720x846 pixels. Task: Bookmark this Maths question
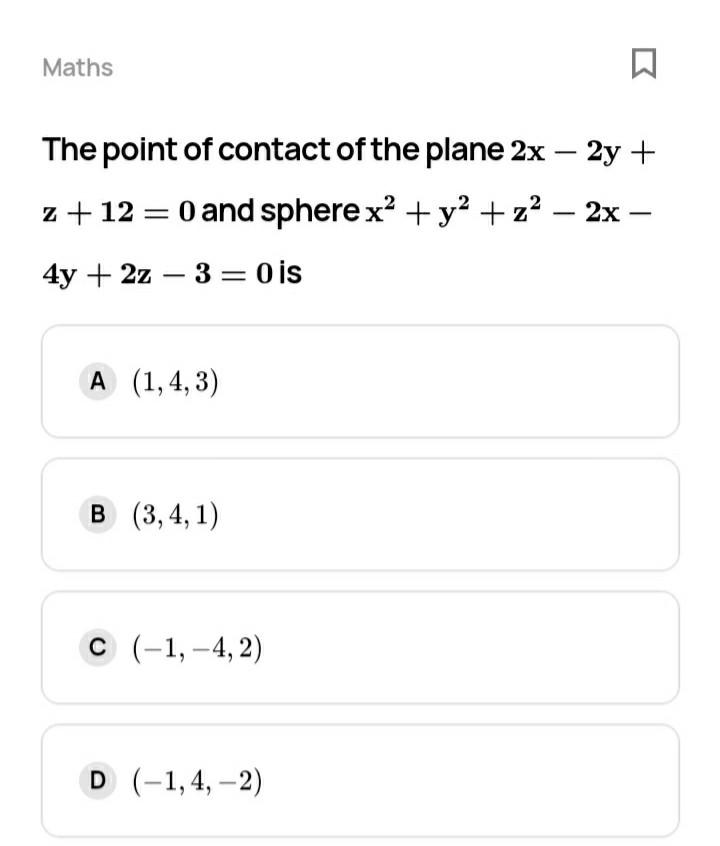pyautogui.click(x=644, y=65)
